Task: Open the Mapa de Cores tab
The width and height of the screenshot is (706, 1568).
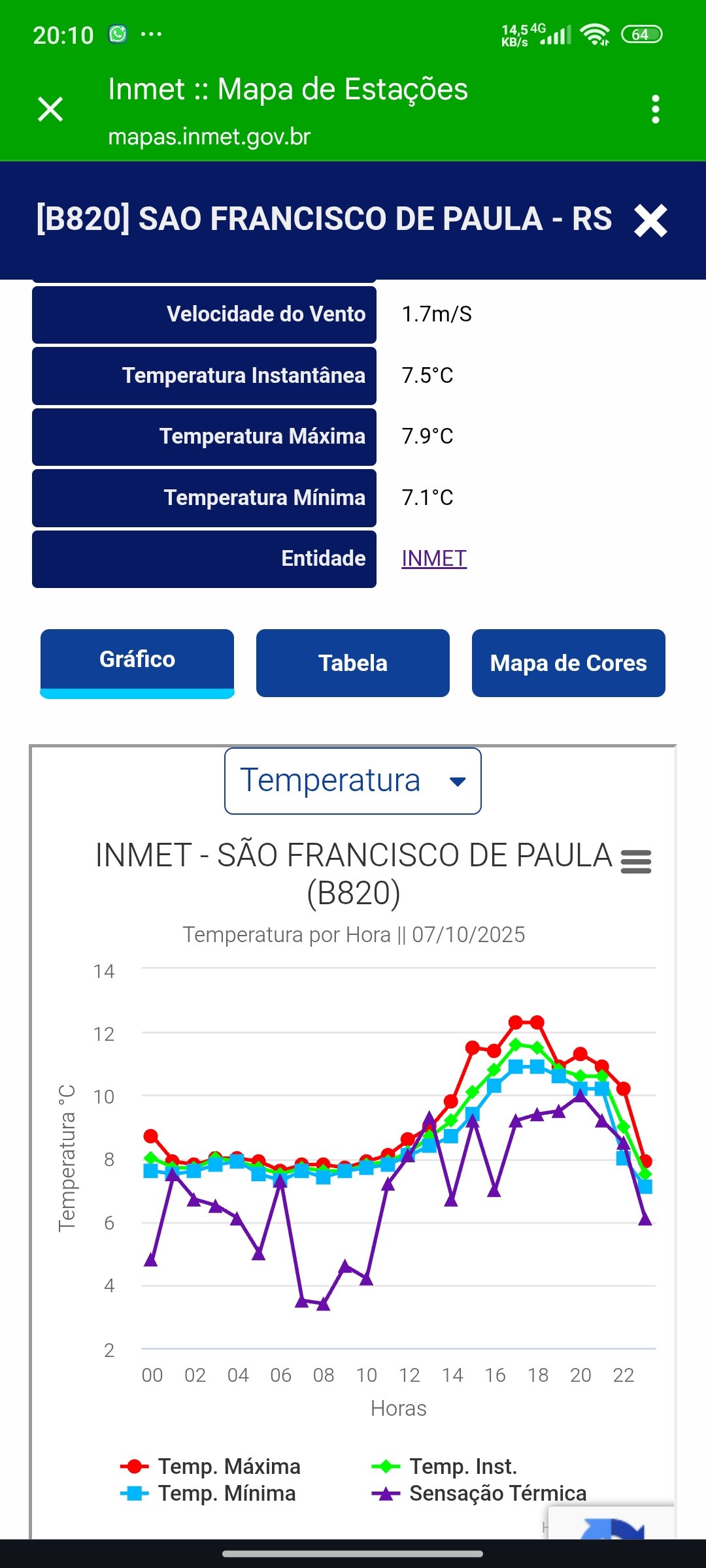Action: pos(568,663)
